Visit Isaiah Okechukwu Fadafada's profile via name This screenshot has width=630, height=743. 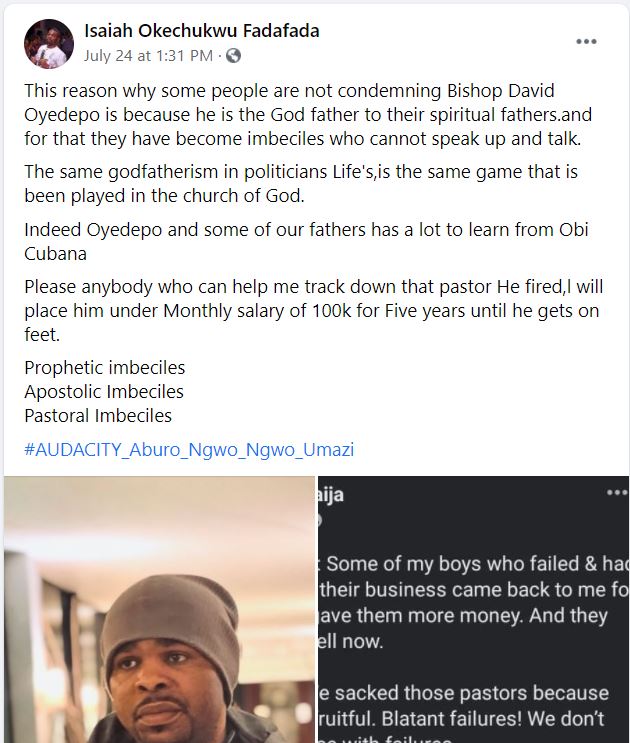click(x=202, y=31)
